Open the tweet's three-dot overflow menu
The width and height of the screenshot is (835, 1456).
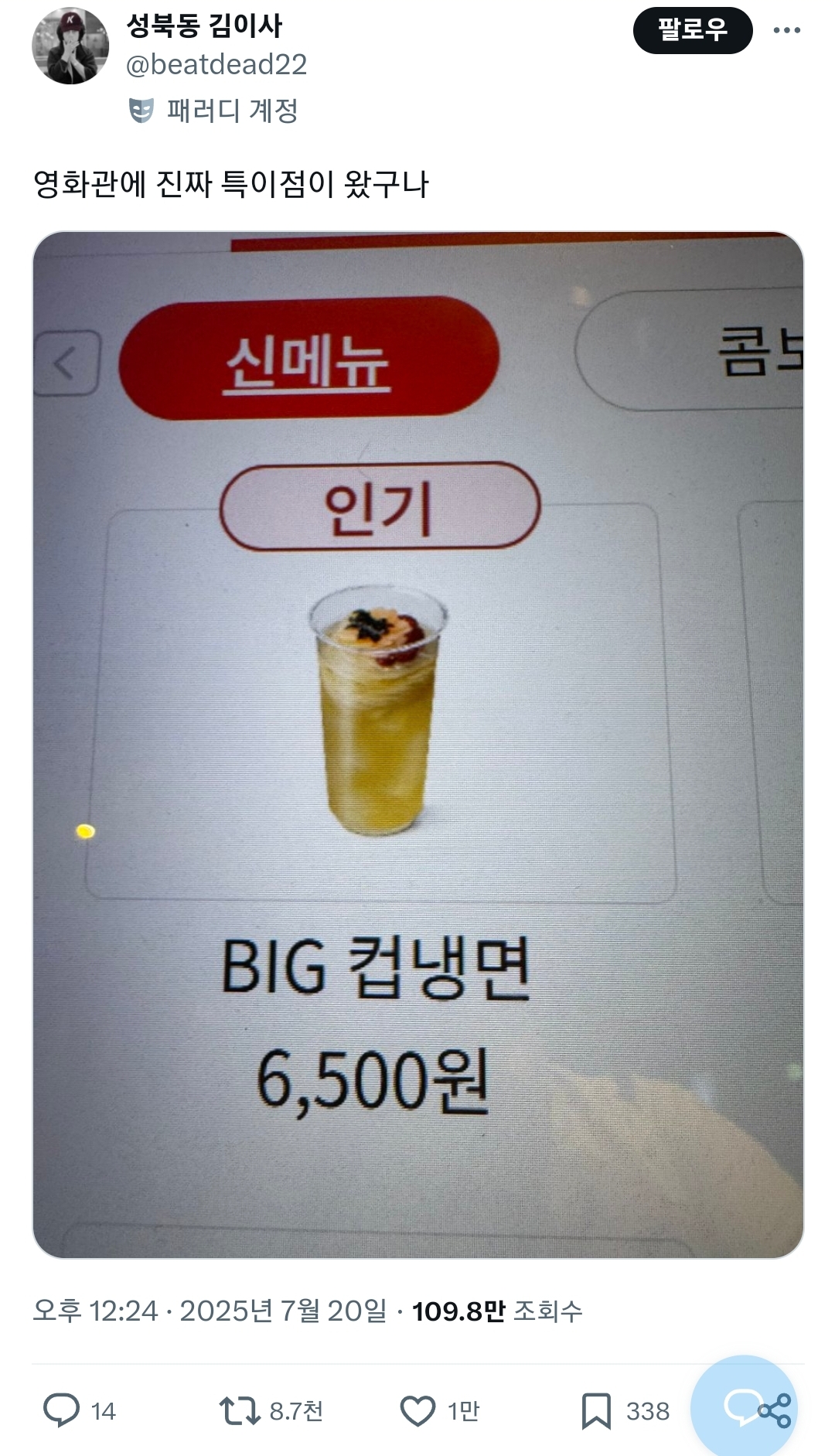point(786,30)
